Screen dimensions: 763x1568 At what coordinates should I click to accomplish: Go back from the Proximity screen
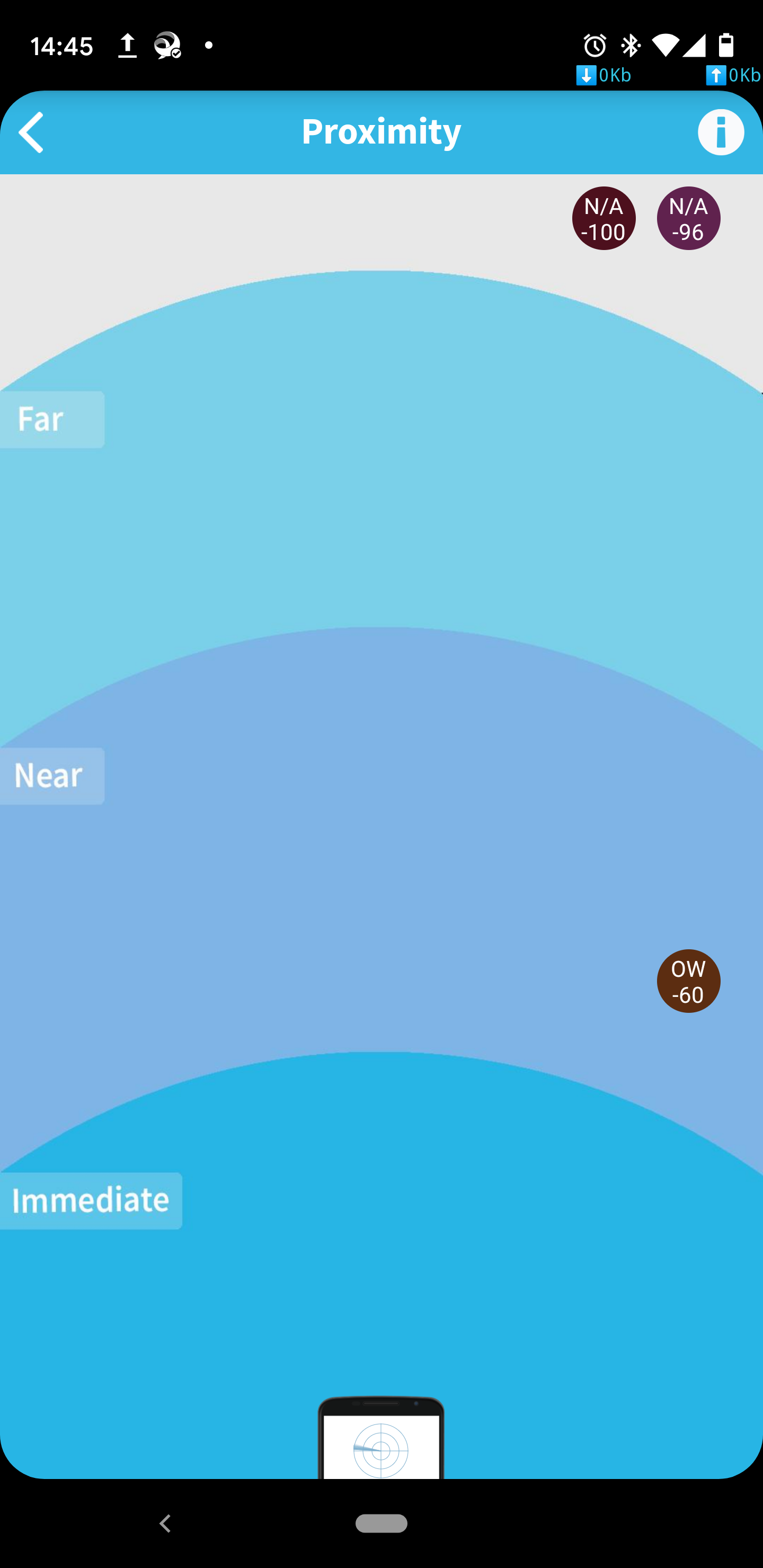[x=32, y=132]
